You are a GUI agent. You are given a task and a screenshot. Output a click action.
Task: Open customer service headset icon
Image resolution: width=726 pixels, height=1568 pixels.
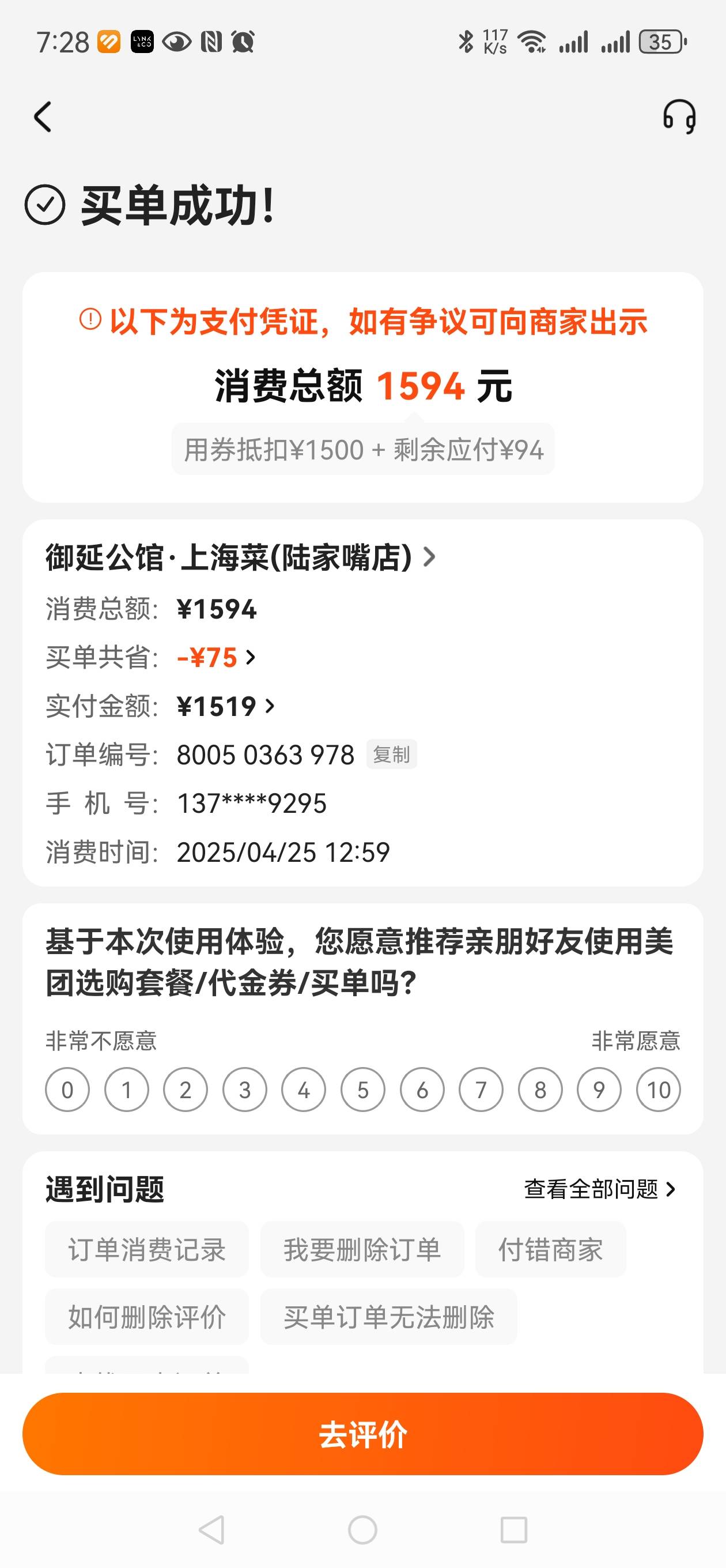(x=679, y=117)
